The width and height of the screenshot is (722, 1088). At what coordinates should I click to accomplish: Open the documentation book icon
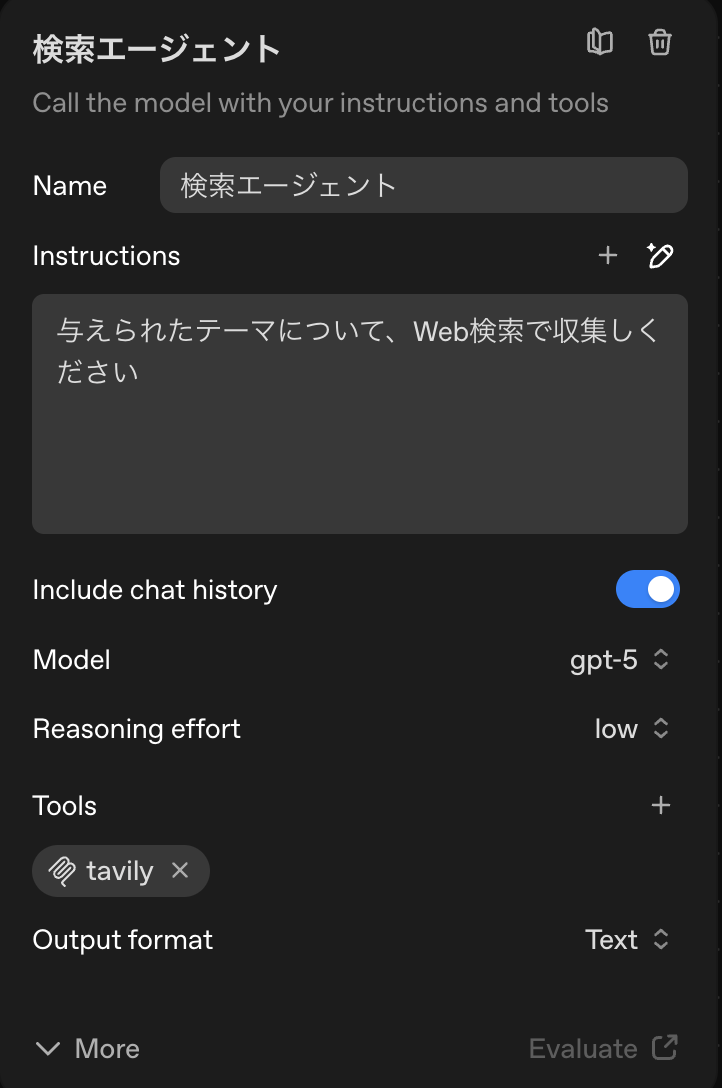599,42
